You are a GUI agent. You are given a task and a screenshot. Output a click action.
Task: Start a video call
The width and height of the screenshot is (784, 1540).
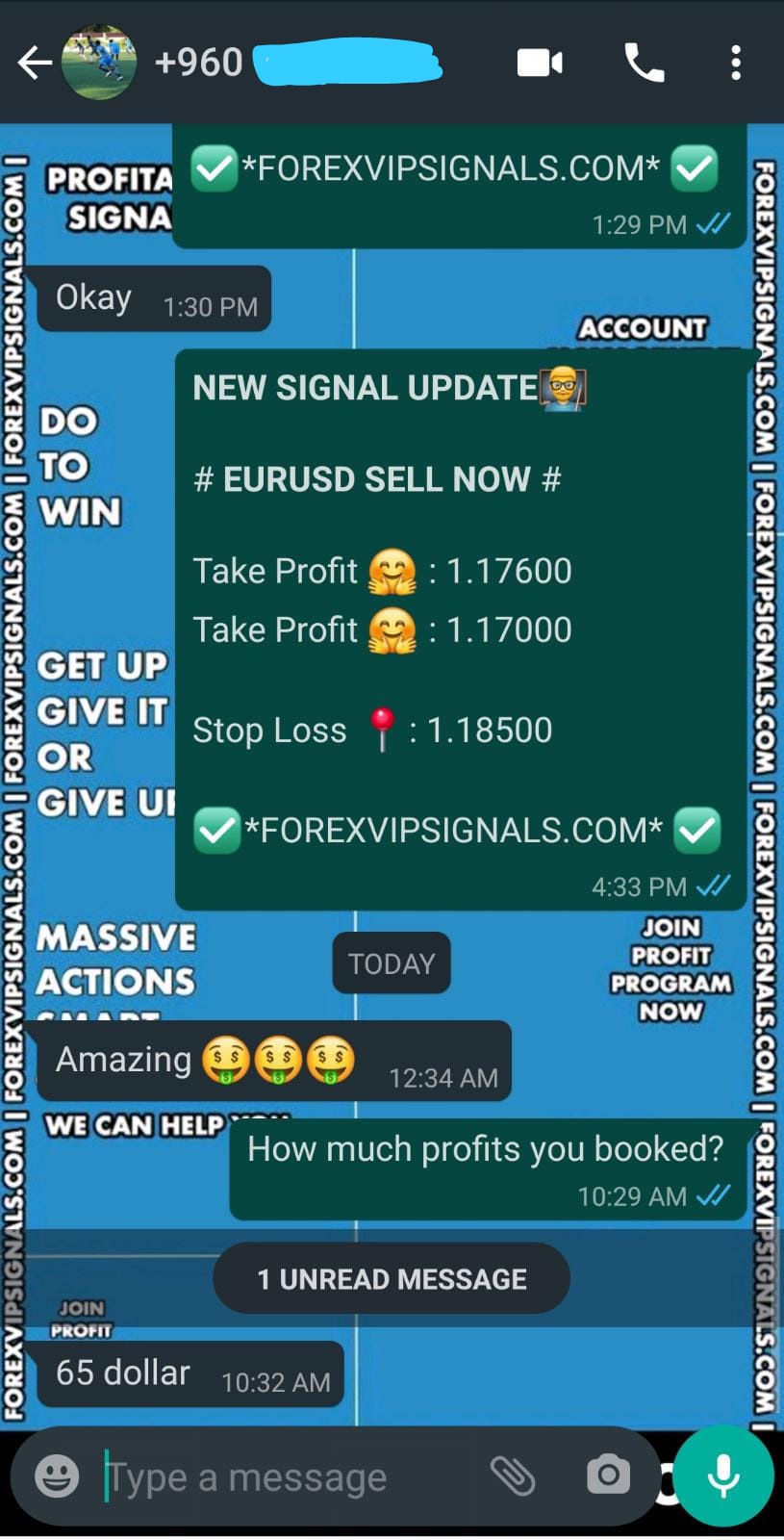tap(540, 64)
